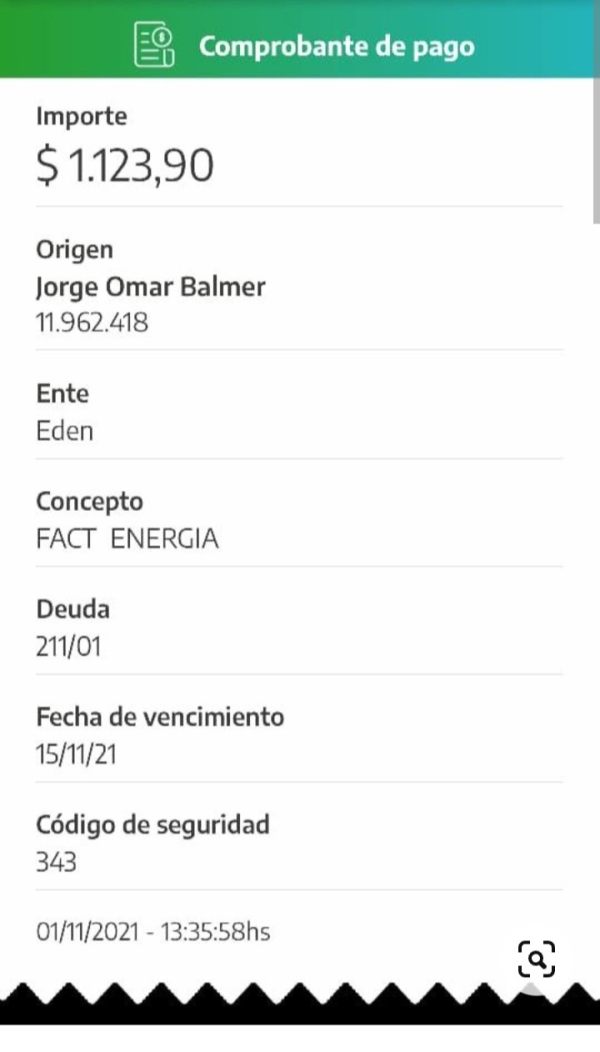This screenshot has height=1052, width=600.
Task: Tap the image search lens icon
Action: coord(536,959)
